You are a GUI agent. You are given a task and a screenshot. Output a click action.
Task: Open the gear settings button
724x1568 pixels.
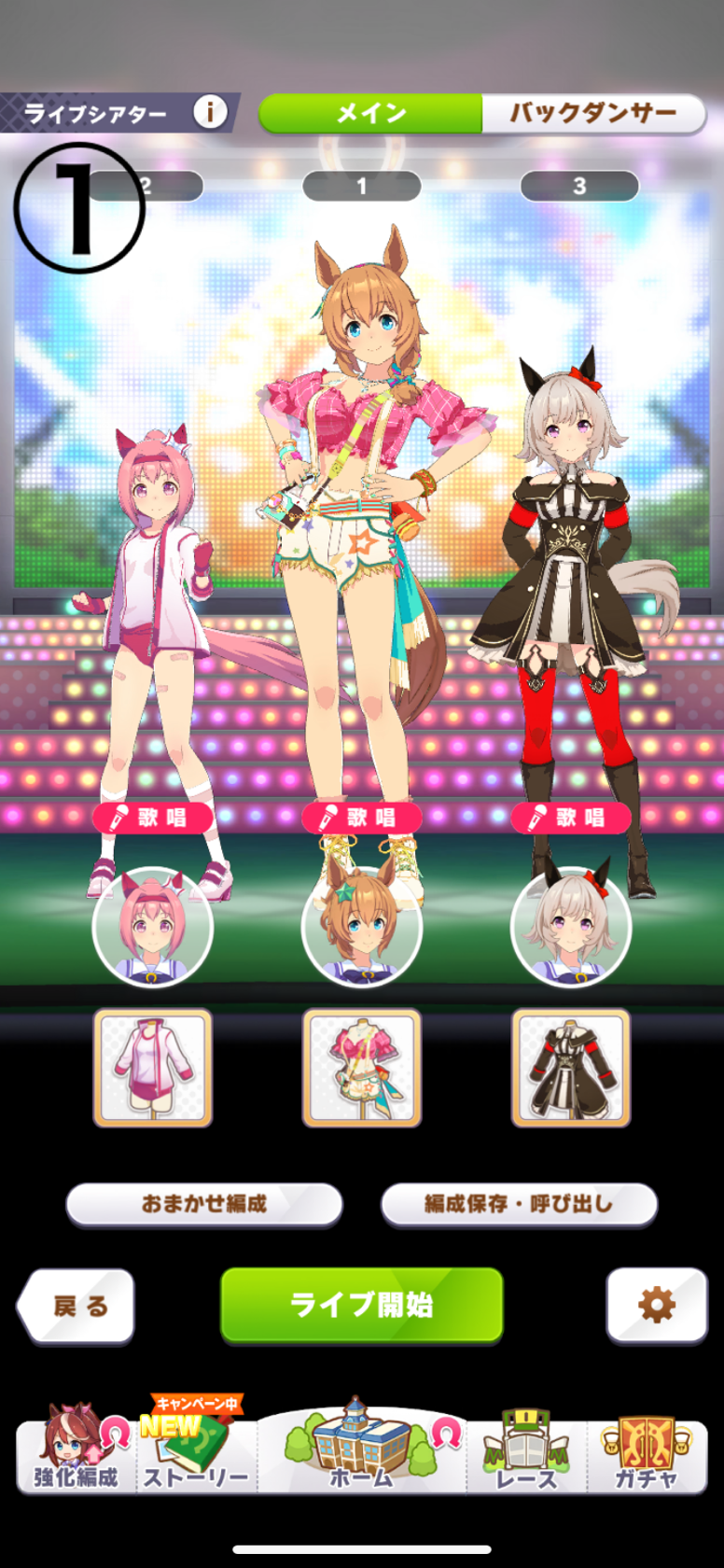657,1305
